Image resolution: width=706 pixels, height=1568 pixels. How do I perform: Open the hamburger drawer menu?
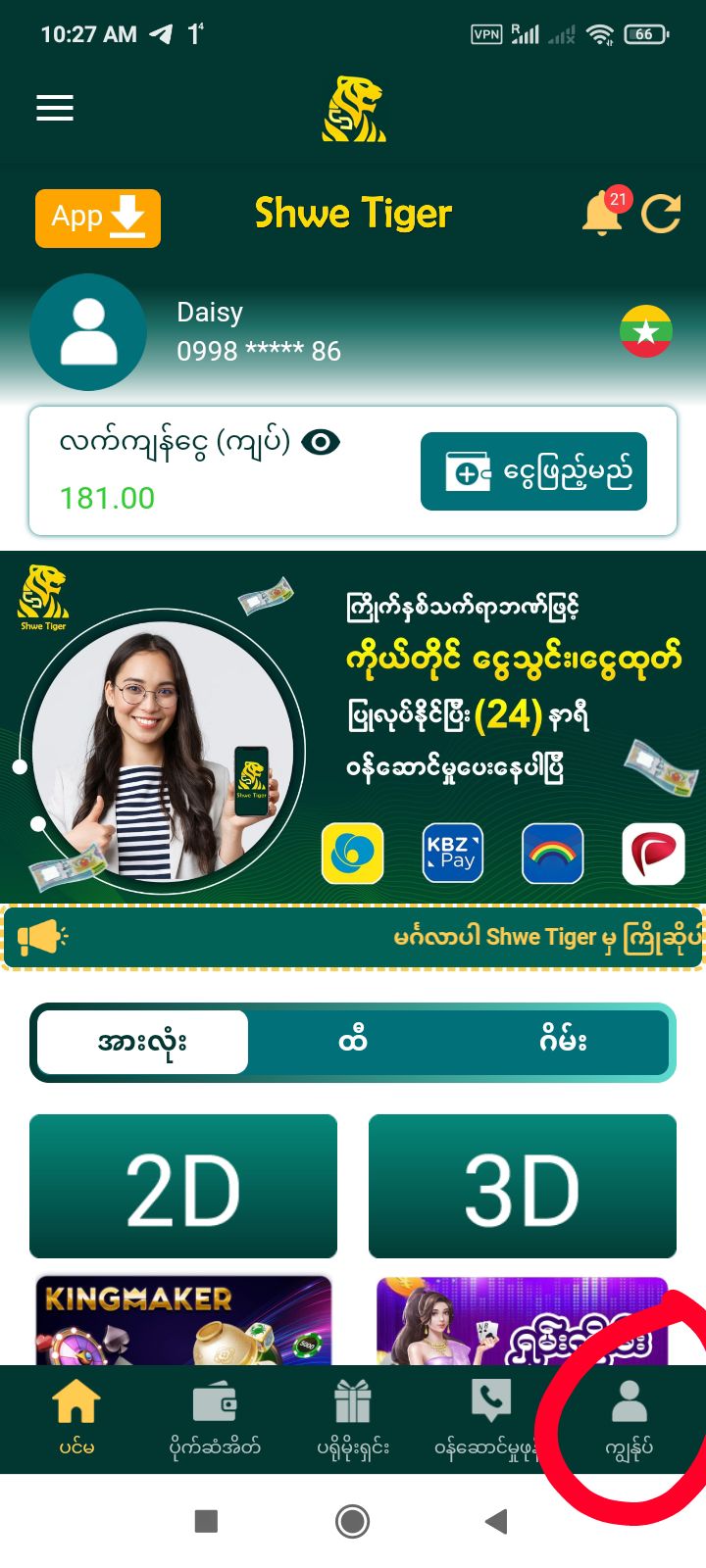(55, 108)
